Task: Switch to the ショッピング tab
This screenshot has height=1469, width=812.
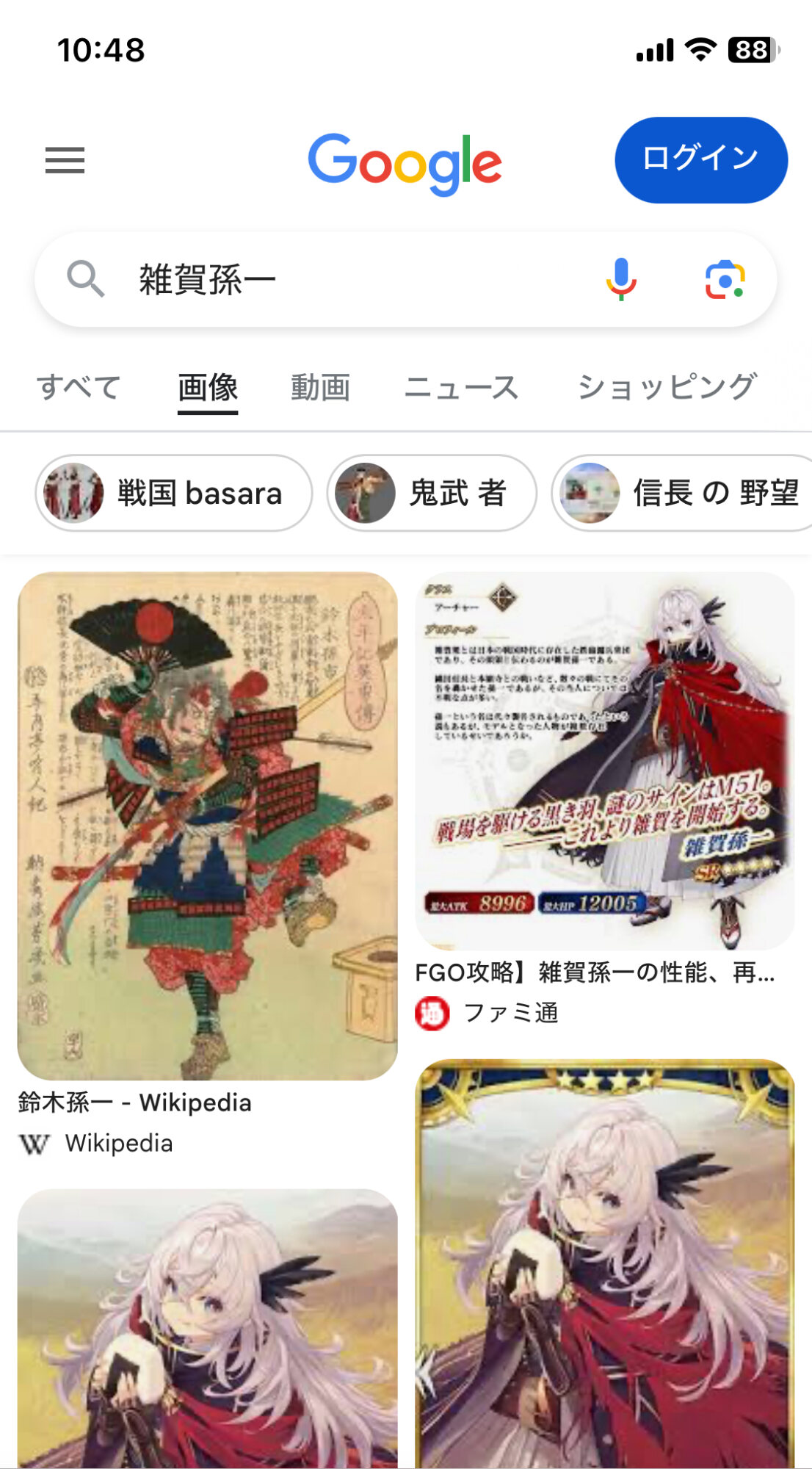Action: (x=667, y=387)
